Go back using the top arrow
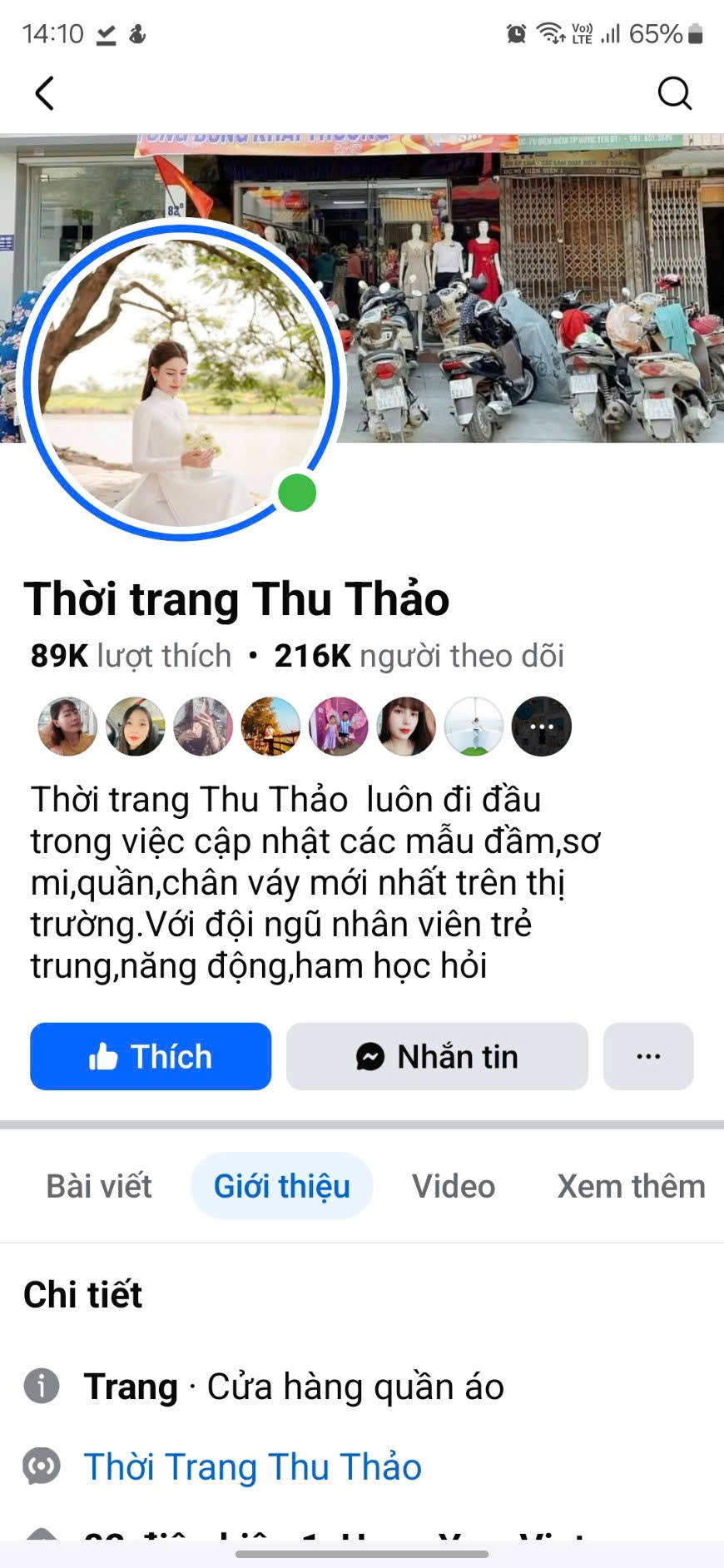 [45, 93]
